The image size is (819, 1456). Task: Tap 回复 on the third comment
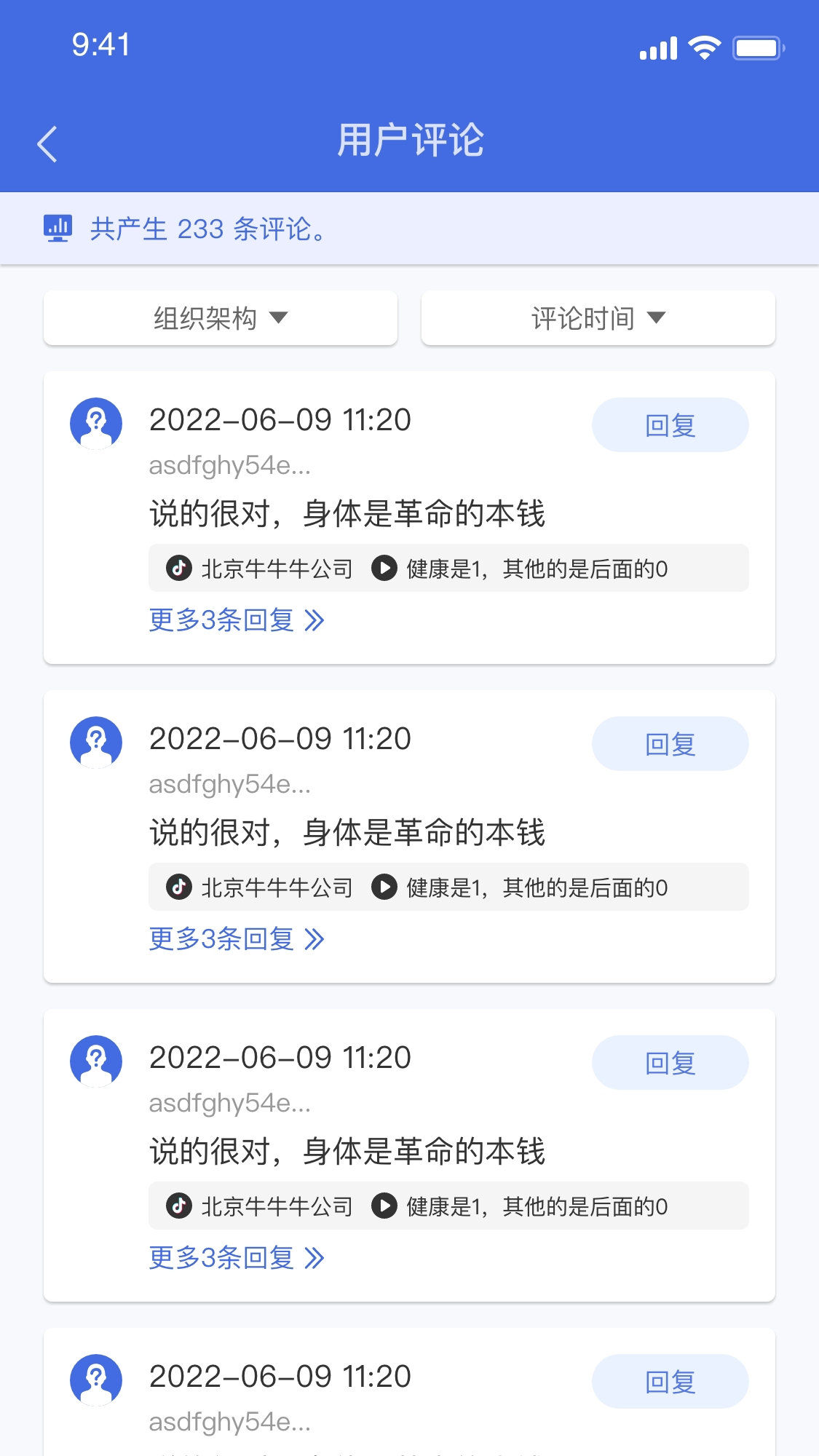click(670, 1062)
